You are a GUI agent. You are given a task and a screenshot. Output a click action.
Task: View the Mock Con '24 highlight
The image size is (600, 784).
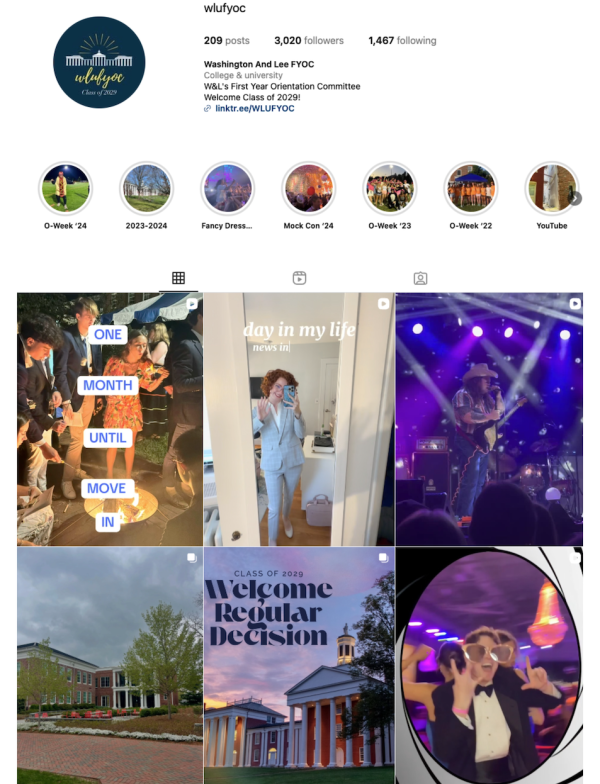[x=308, y=189]
